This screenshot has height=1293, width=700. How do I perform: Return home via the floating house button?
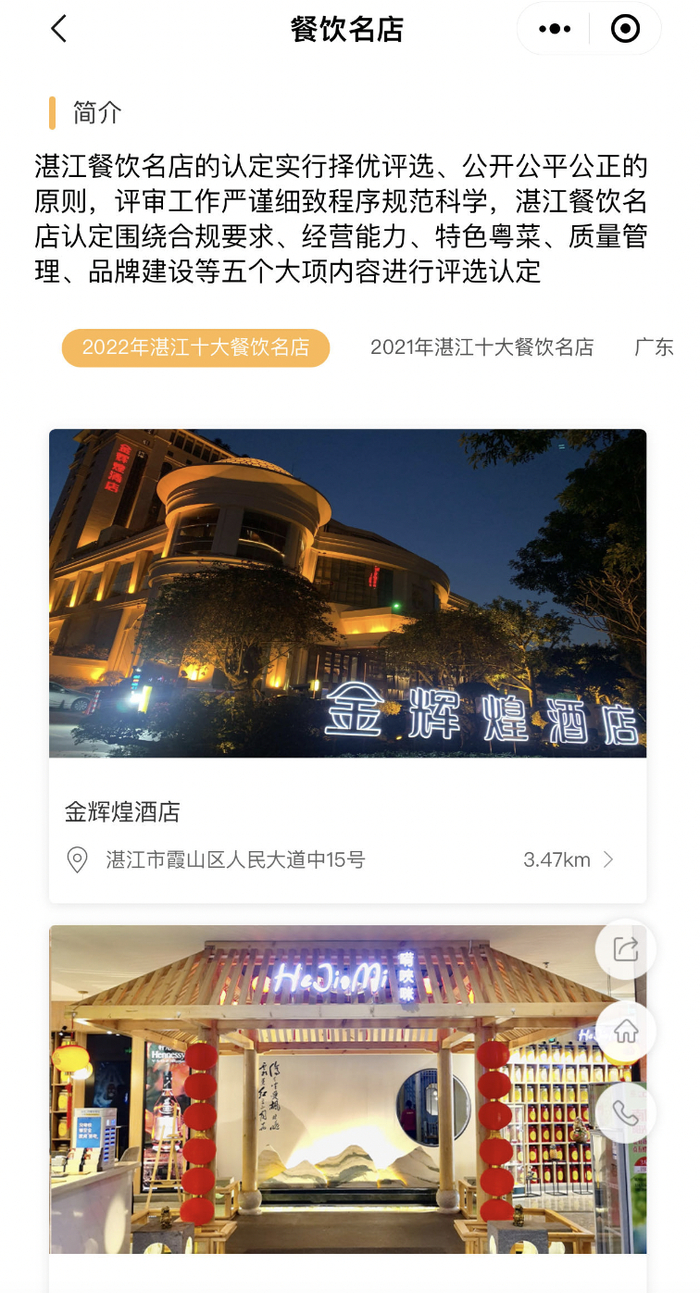click(x=626, y=1031)
